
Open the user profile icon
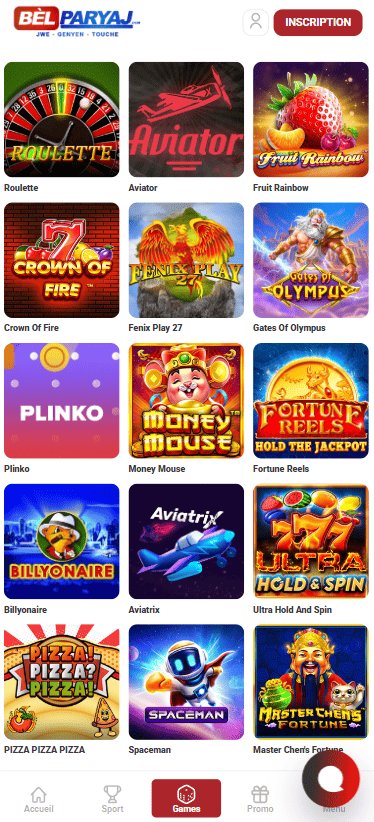pos(255,23)
